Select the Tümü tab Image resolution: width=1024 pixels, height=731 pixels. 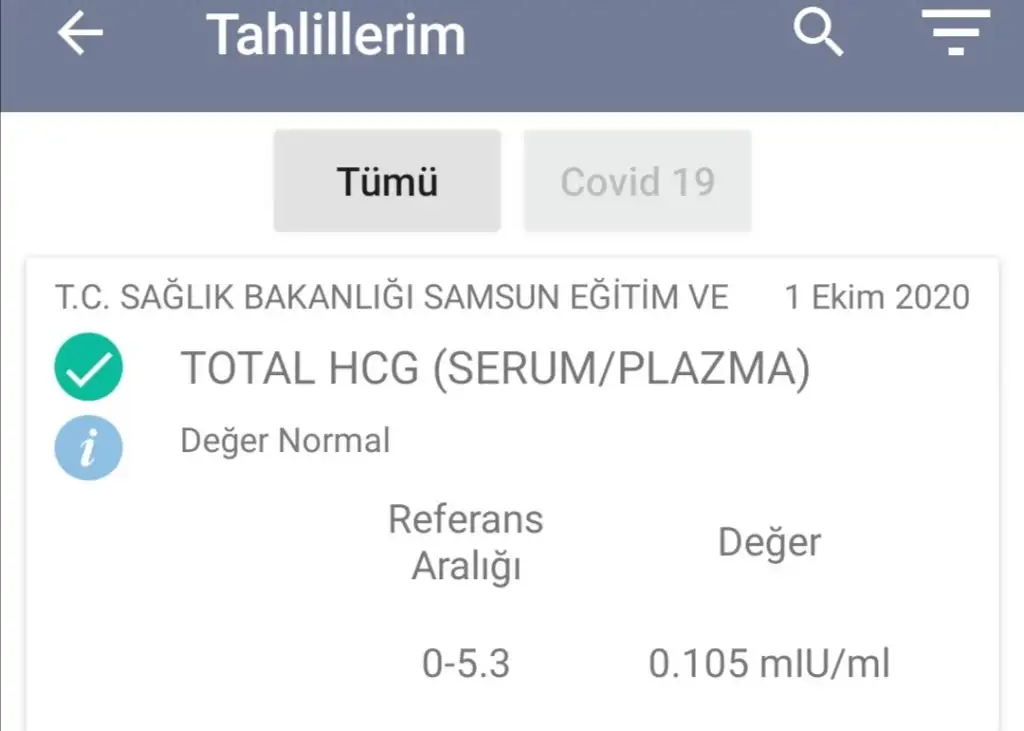387,181
